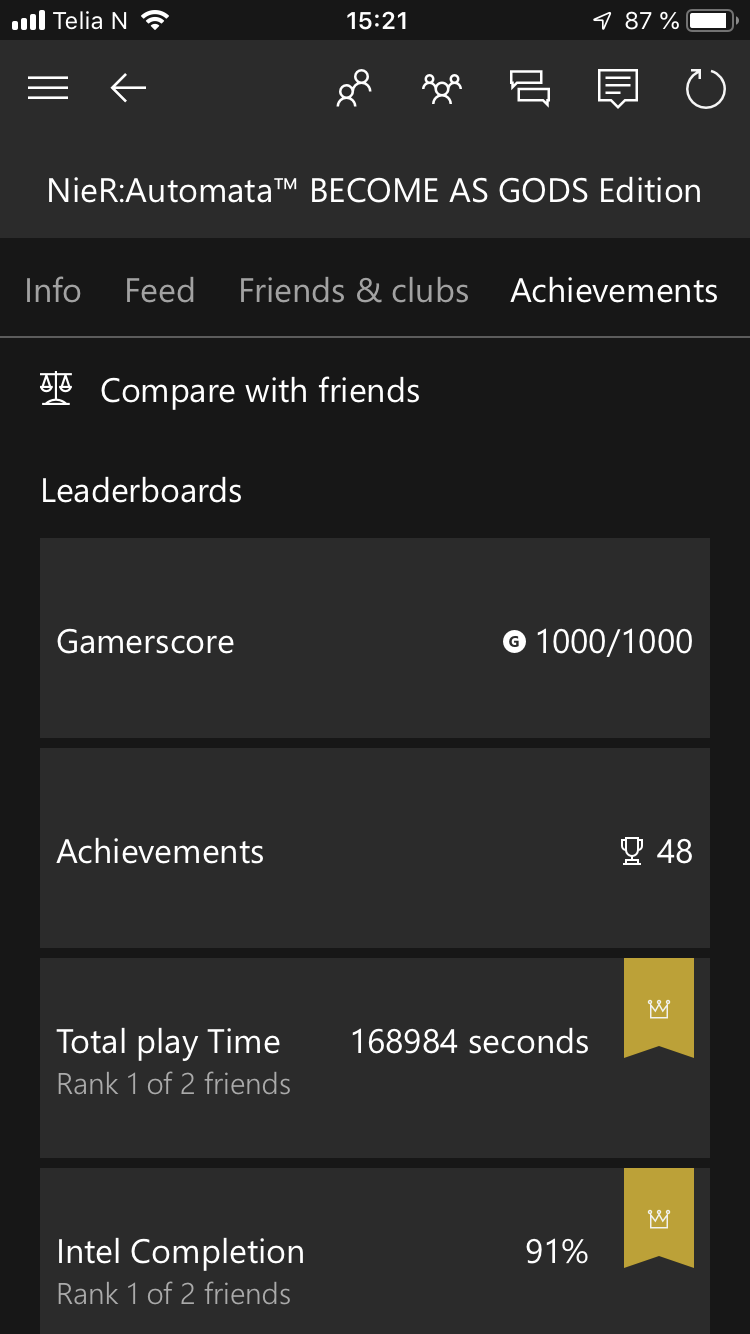
Task: Open the notifications speech-bubble icon
Action: point(618,89)
